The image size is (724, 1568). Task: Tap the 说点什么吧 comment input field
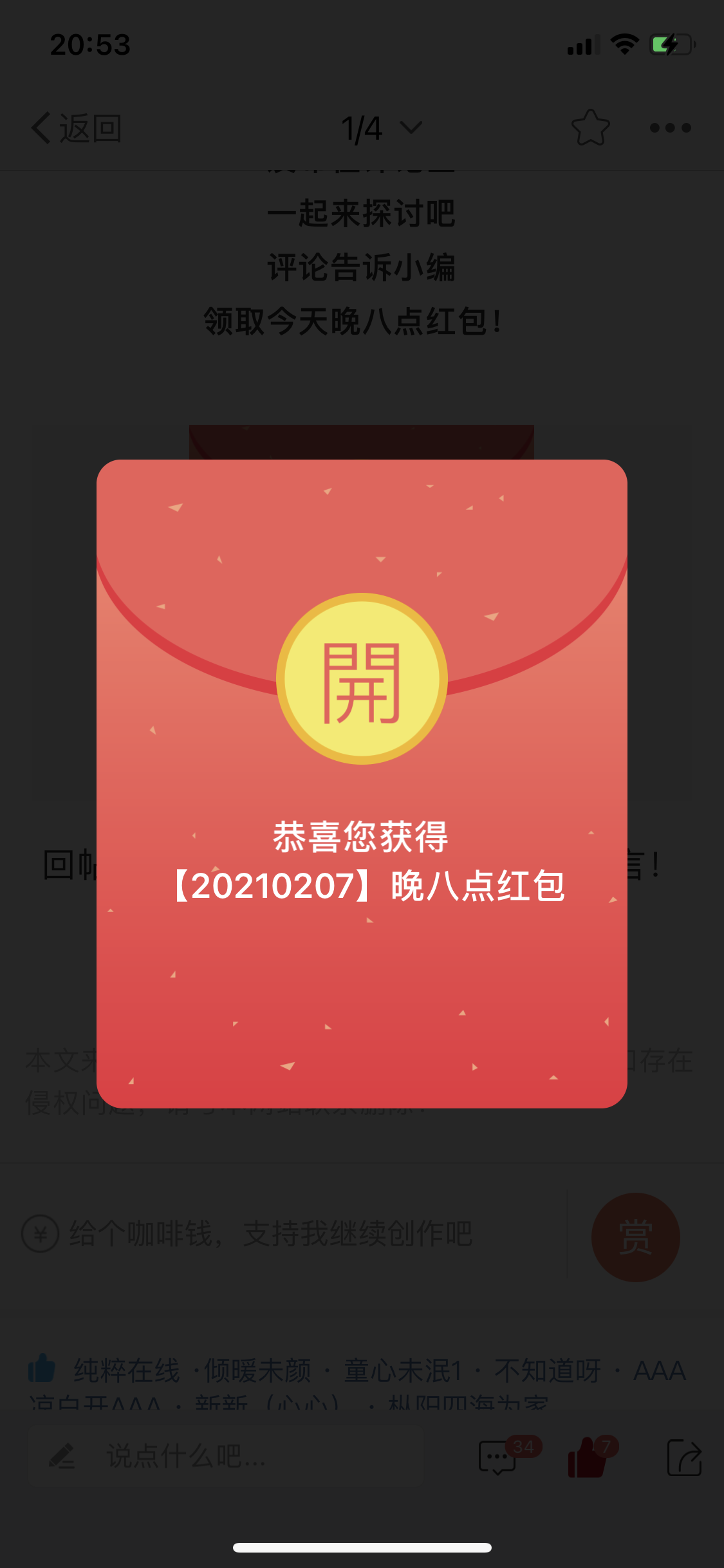(x=225, y=1456)
